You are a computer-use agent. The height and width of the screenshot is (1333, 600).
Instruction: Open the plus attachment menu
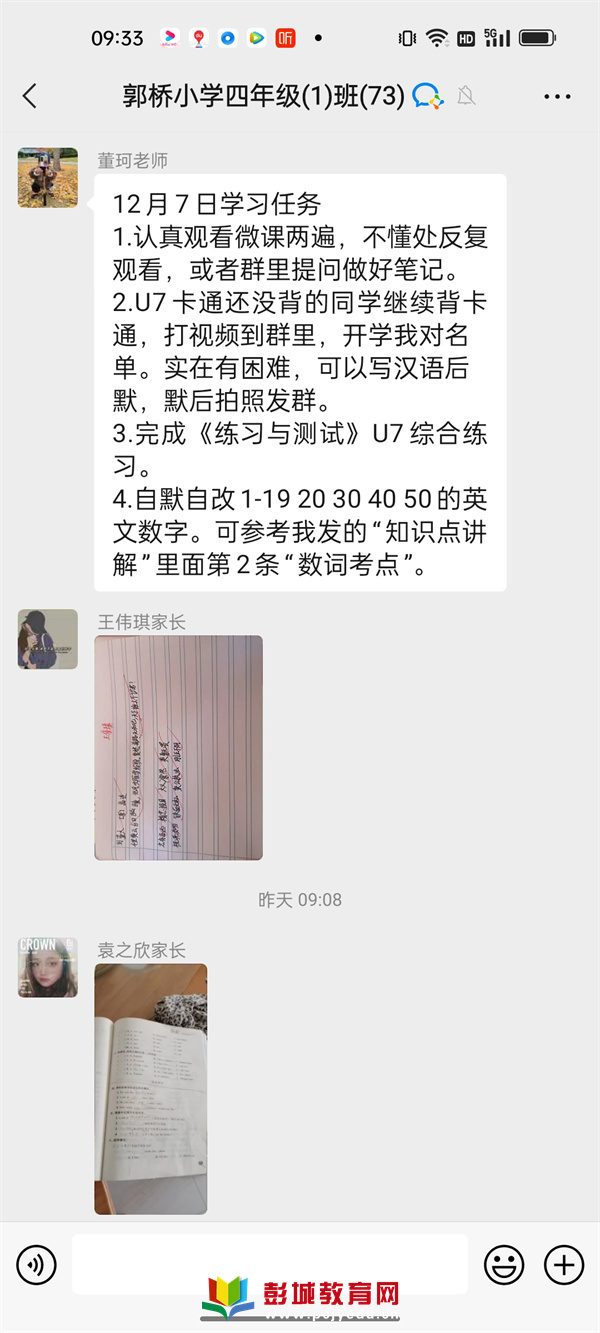563,1265
